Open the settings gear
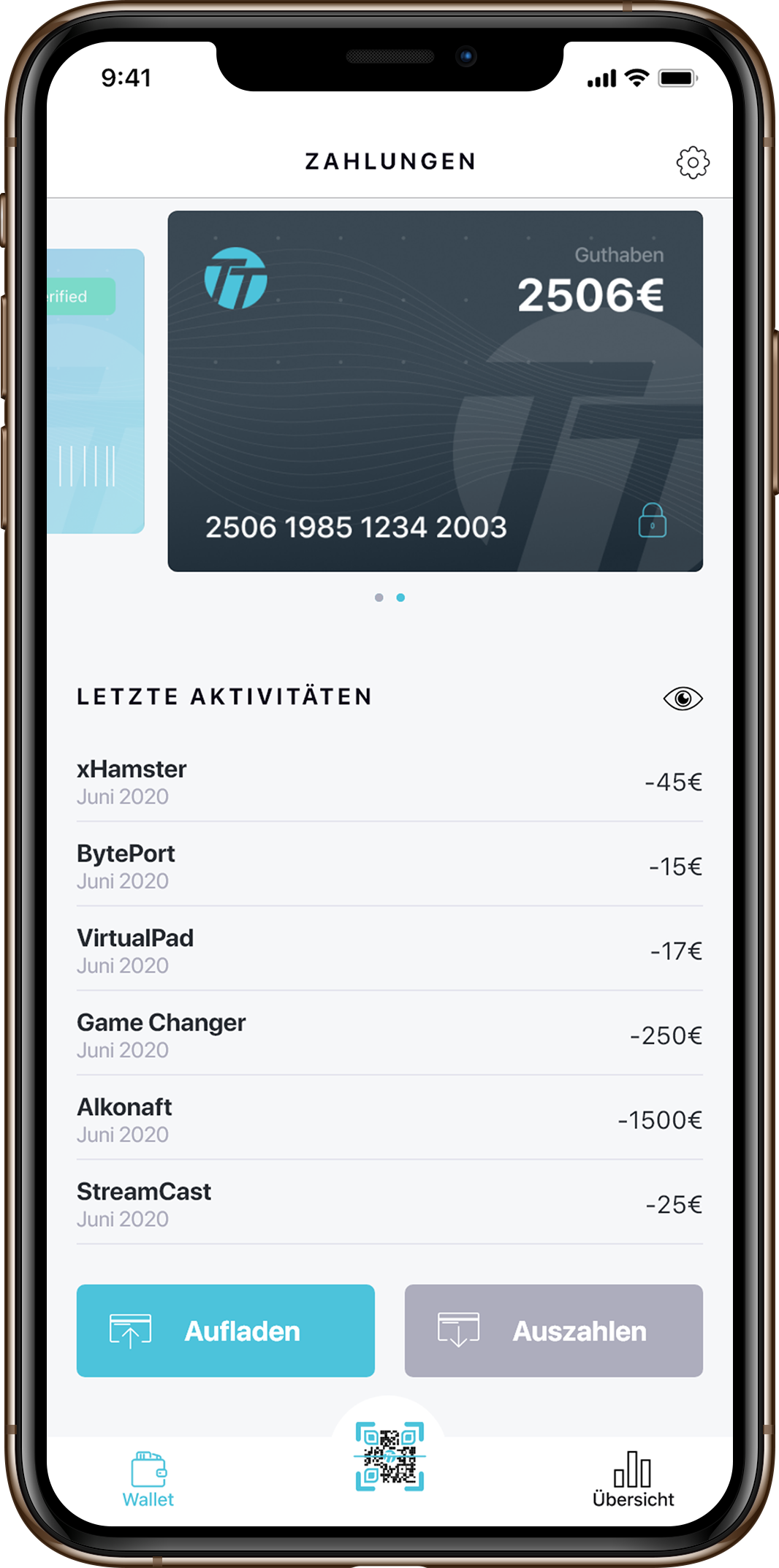779x1568 pixels. pos(692,162)
